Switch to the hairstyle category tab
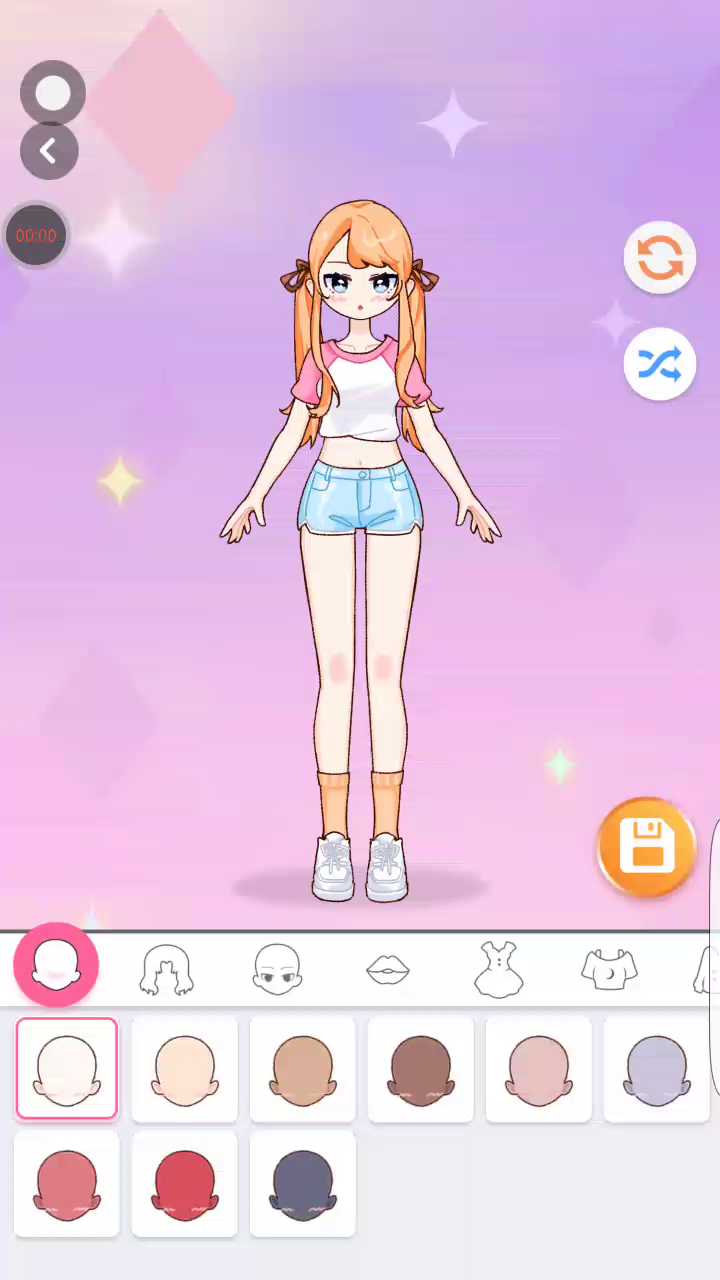The height and width of the screenshot is (1280, 720). [167, 968]
